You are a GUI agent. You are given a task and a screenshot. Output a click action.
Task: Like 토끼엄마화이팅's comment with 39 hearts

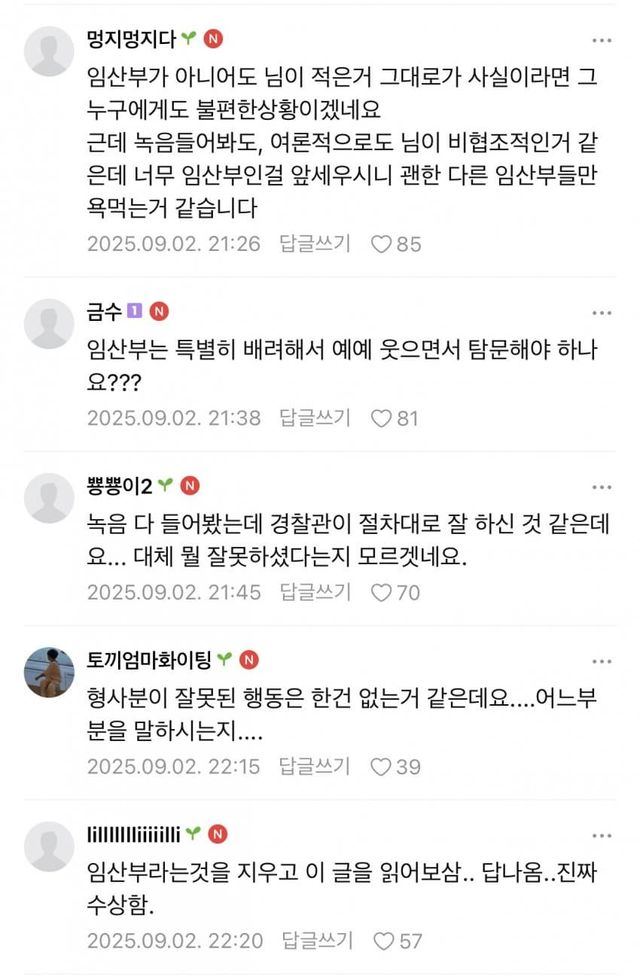380,766
